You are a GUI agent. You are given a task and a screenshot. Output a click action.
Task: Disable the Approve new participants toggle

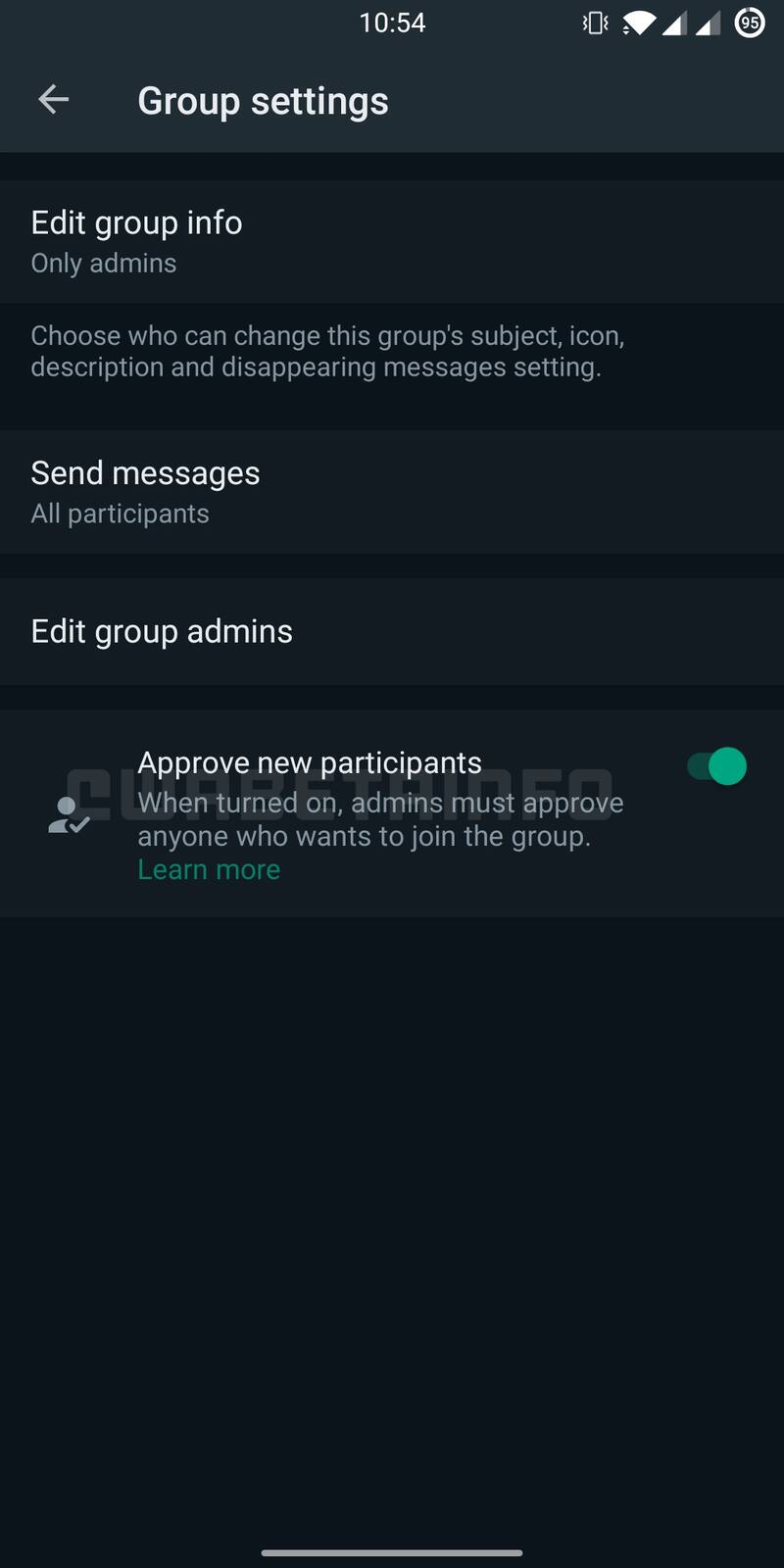click(x=714, y=766)
